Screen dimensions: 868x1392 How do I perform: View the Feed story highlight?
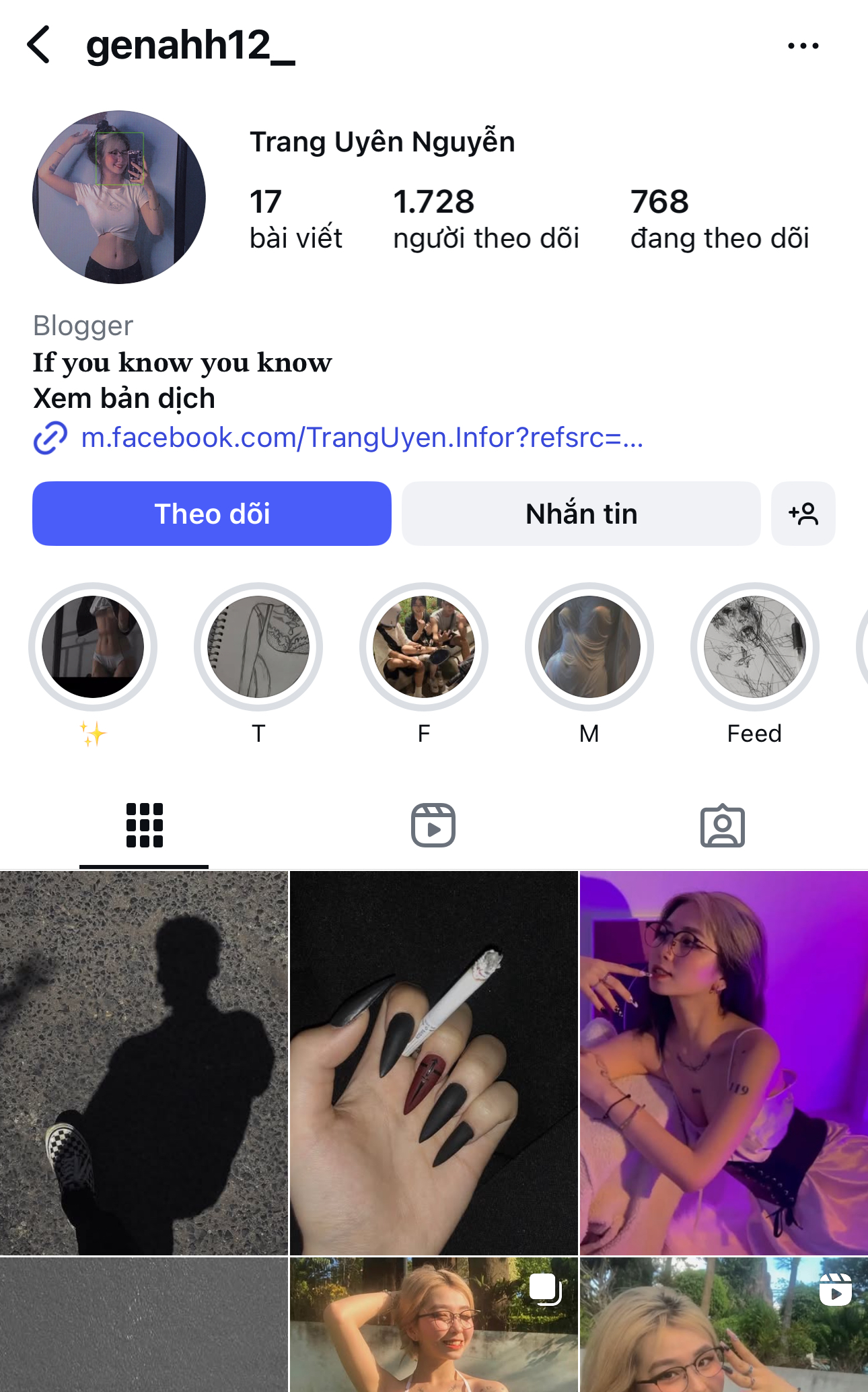pyautogui.click(x=754, y=647)
